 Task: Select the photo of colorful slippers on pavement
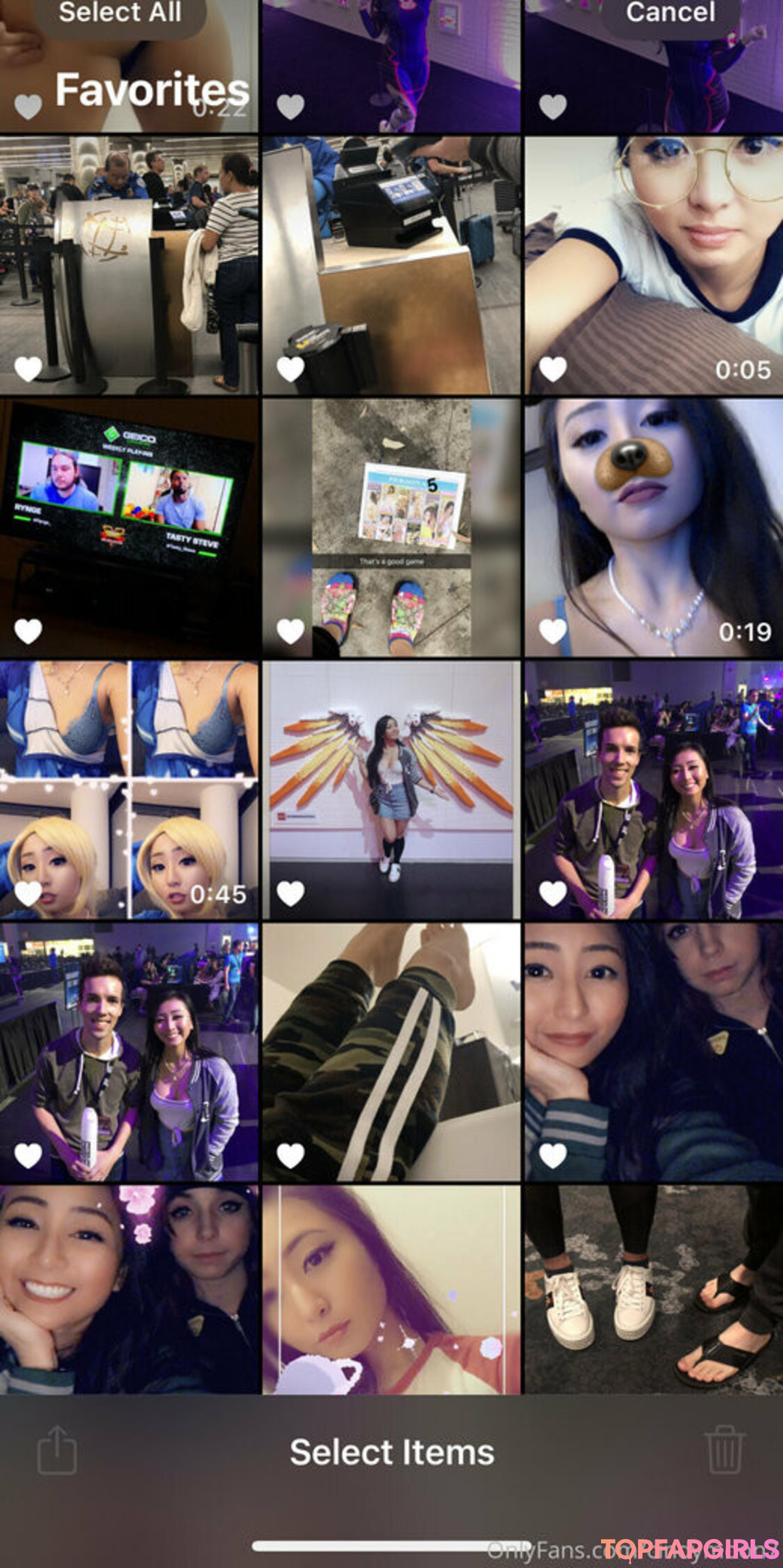tap(391, 527)
